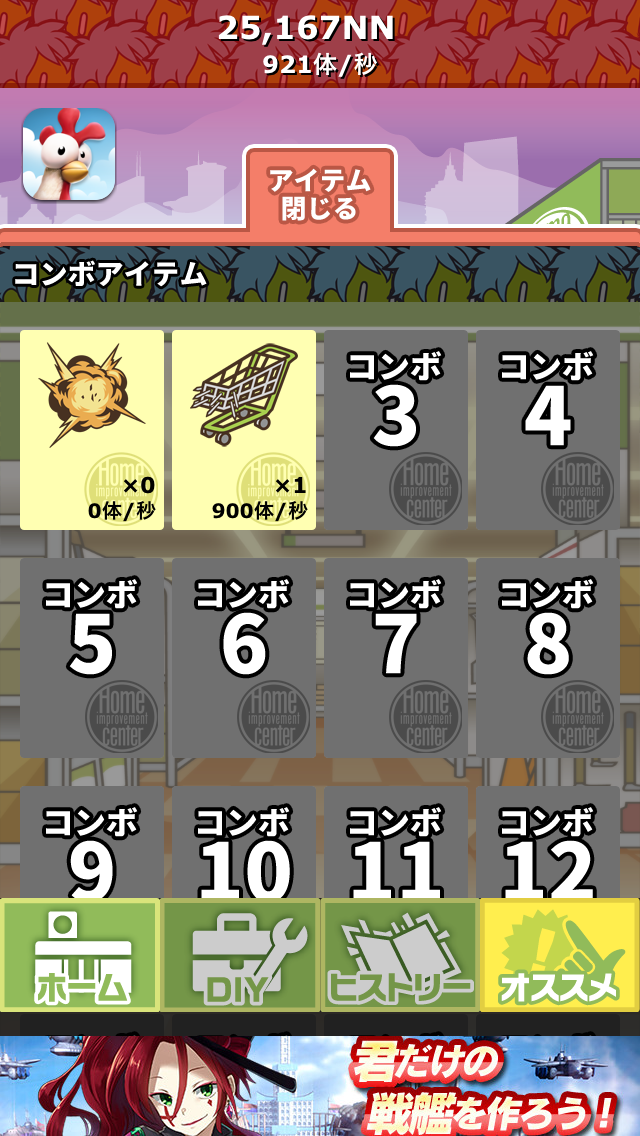
Task: Select the explosion combo item card
Action: 92,429
